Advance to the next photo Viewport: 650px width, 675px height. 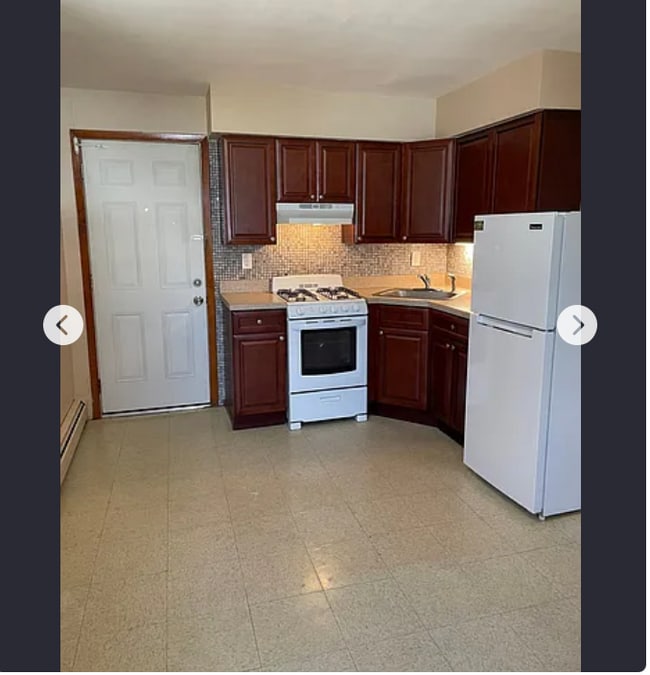577,325
